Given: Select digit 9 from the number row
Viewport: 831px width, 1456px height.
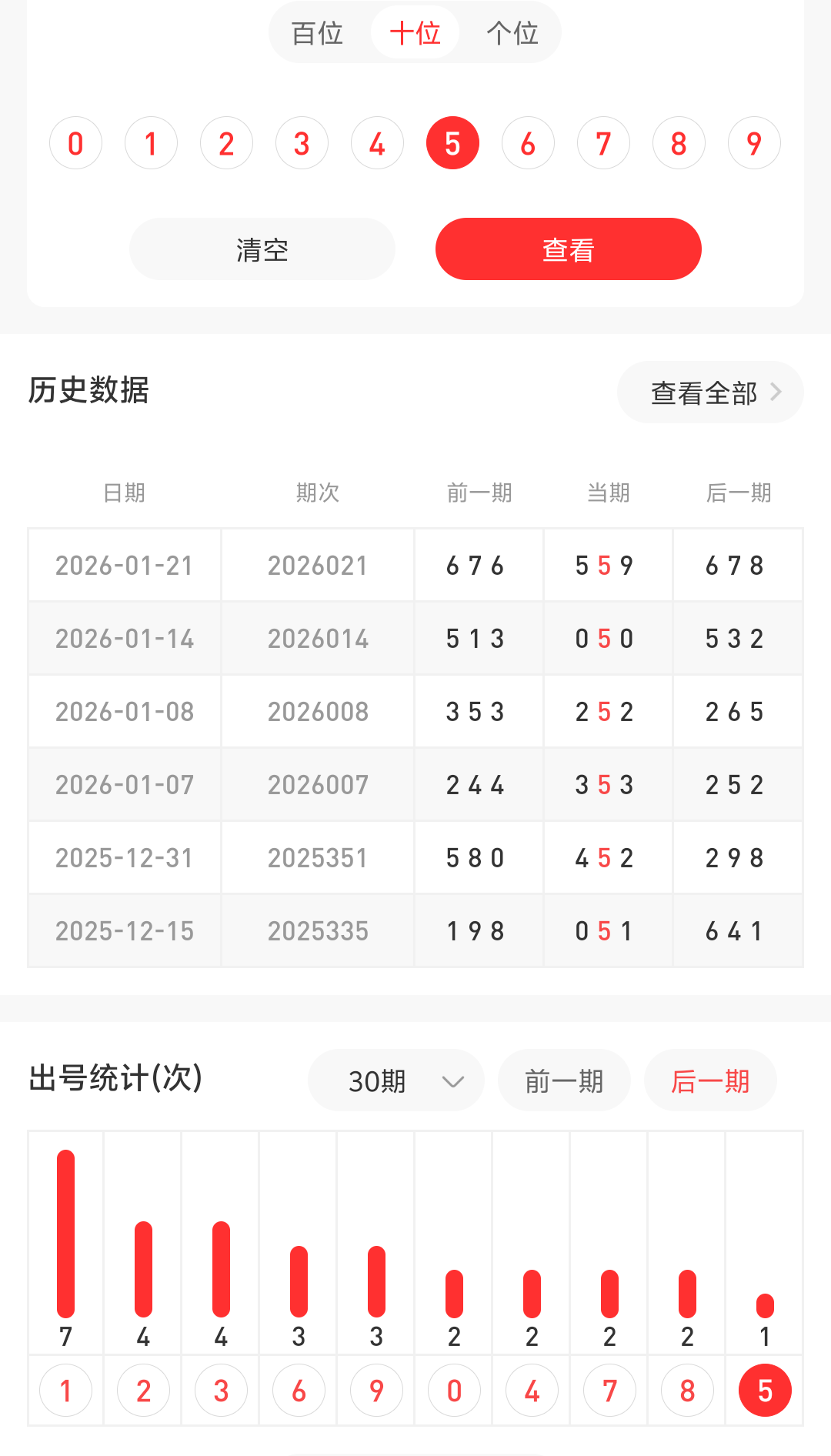Looking at the screenshot, I should click(x=754, y=142).
